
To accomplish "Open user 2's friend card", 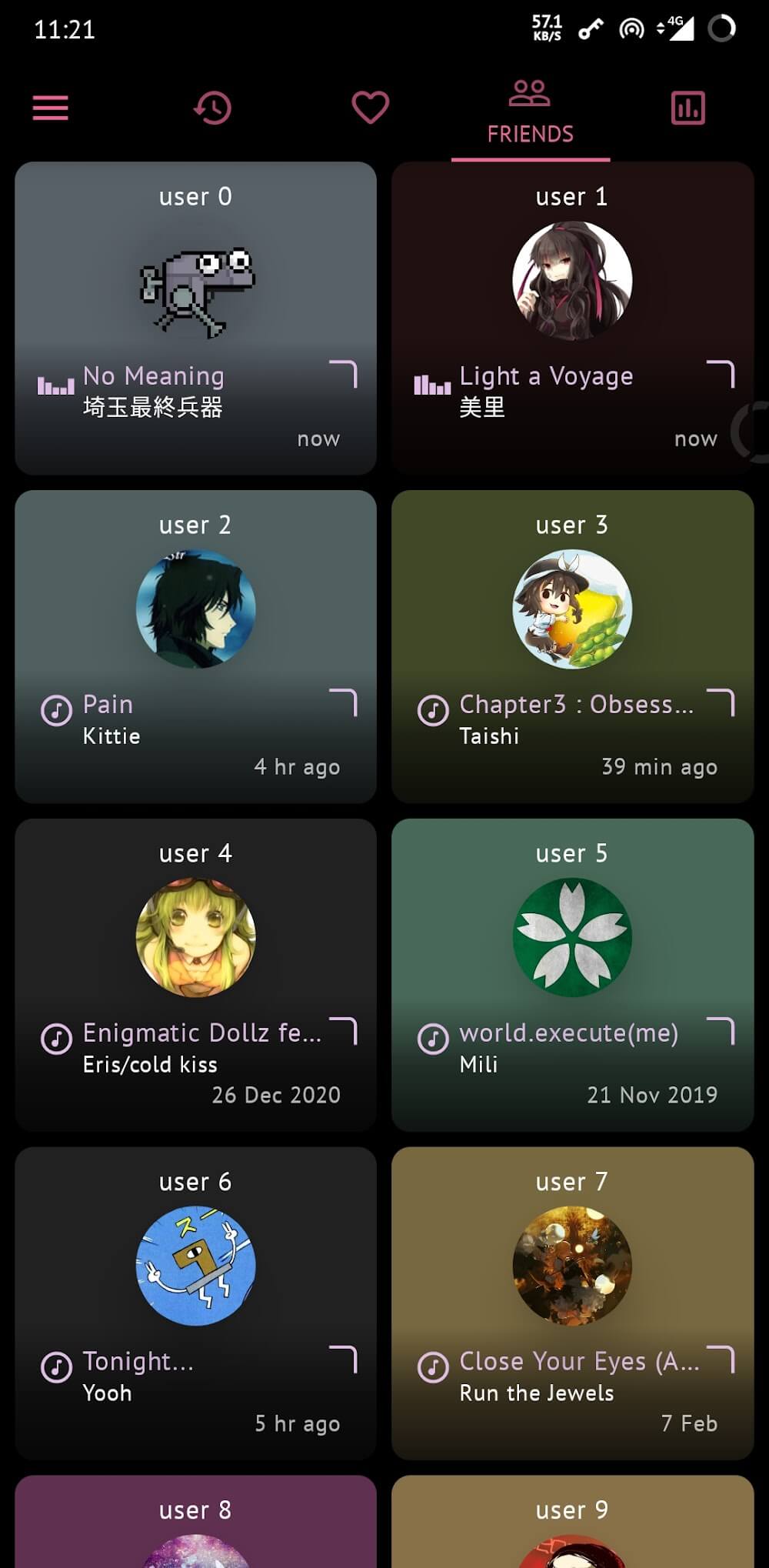I will 195,616.
